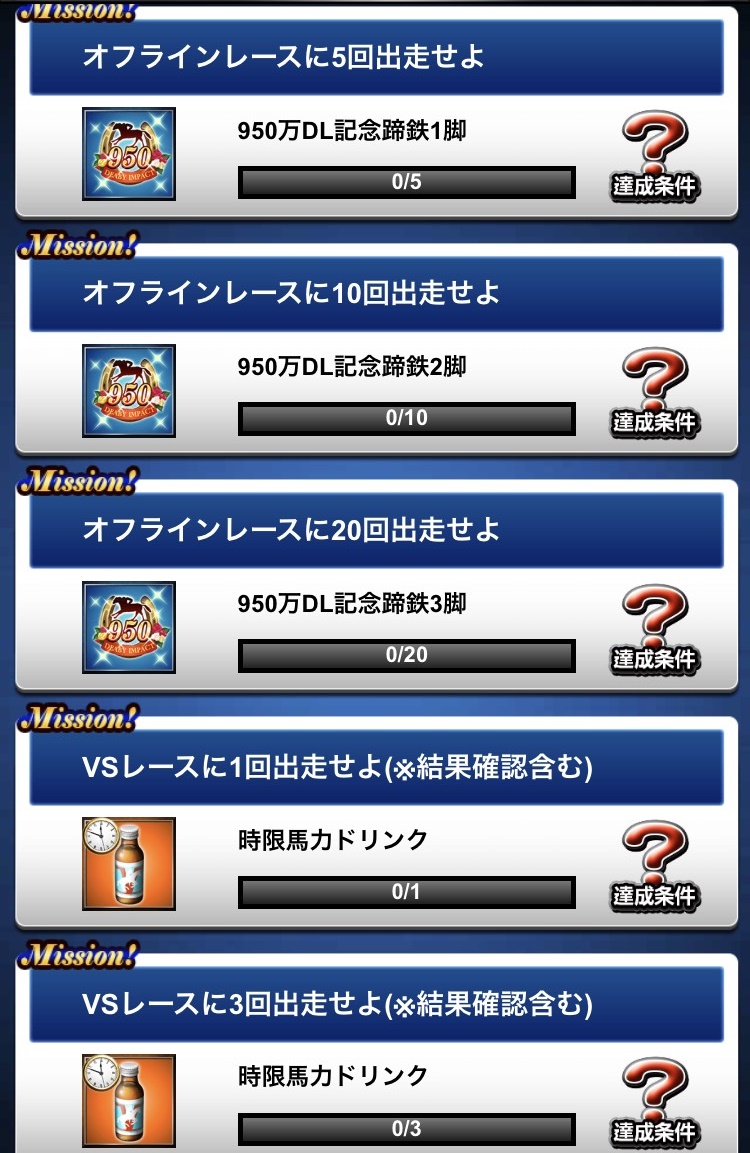Tap 達成条件 for the 5回 offline race mission

654,158
